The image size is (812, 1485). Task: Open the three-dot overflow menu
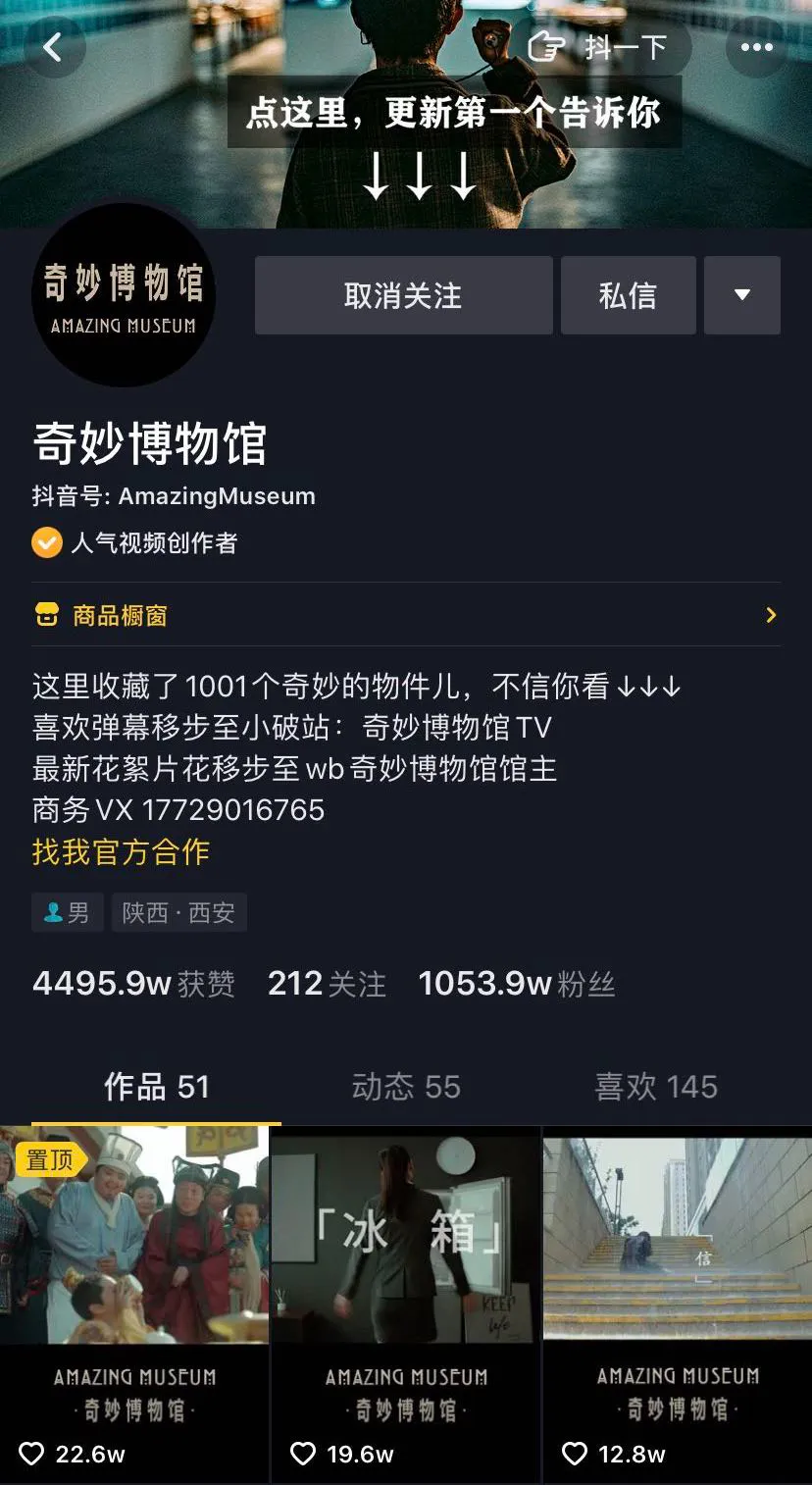(x=756, y=47)
